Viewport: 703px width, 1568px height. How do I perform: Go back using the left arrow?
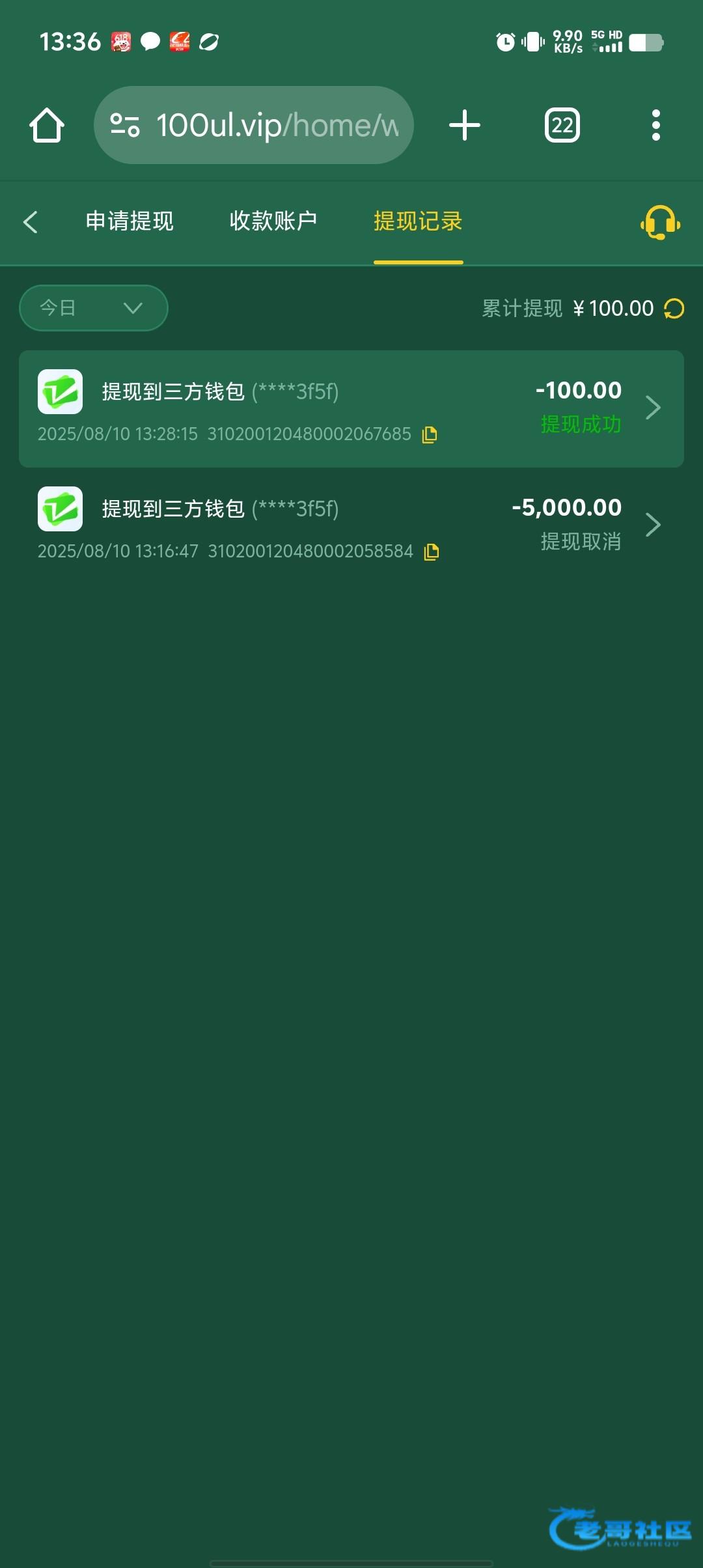click(x=31, y=221)
